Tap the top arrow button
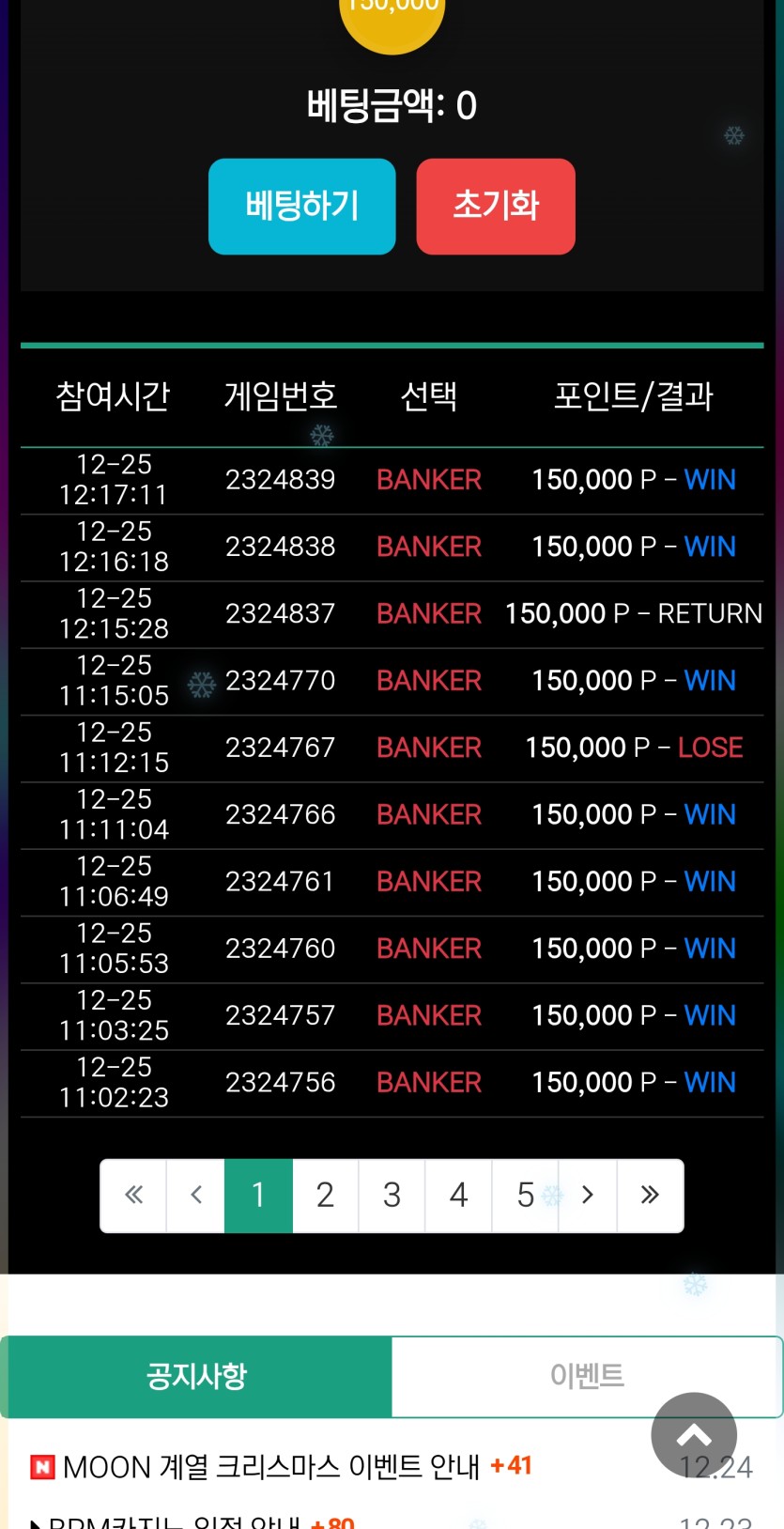Image resolution: width=784 pixels, height=1529 pixels. tap(694, 1435)
